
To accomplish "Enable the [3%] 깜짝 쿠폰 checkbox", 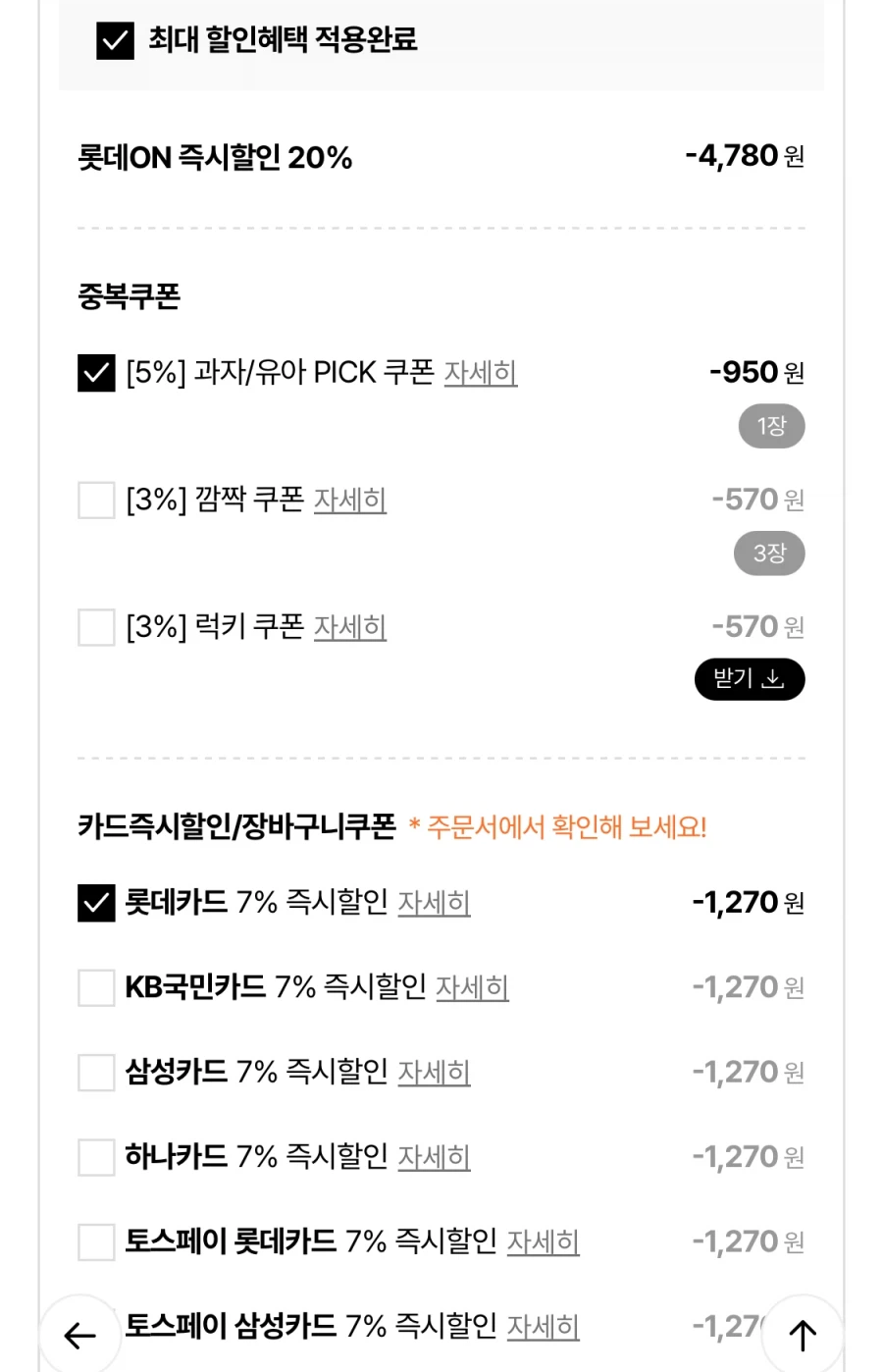I will coord(95,501).
